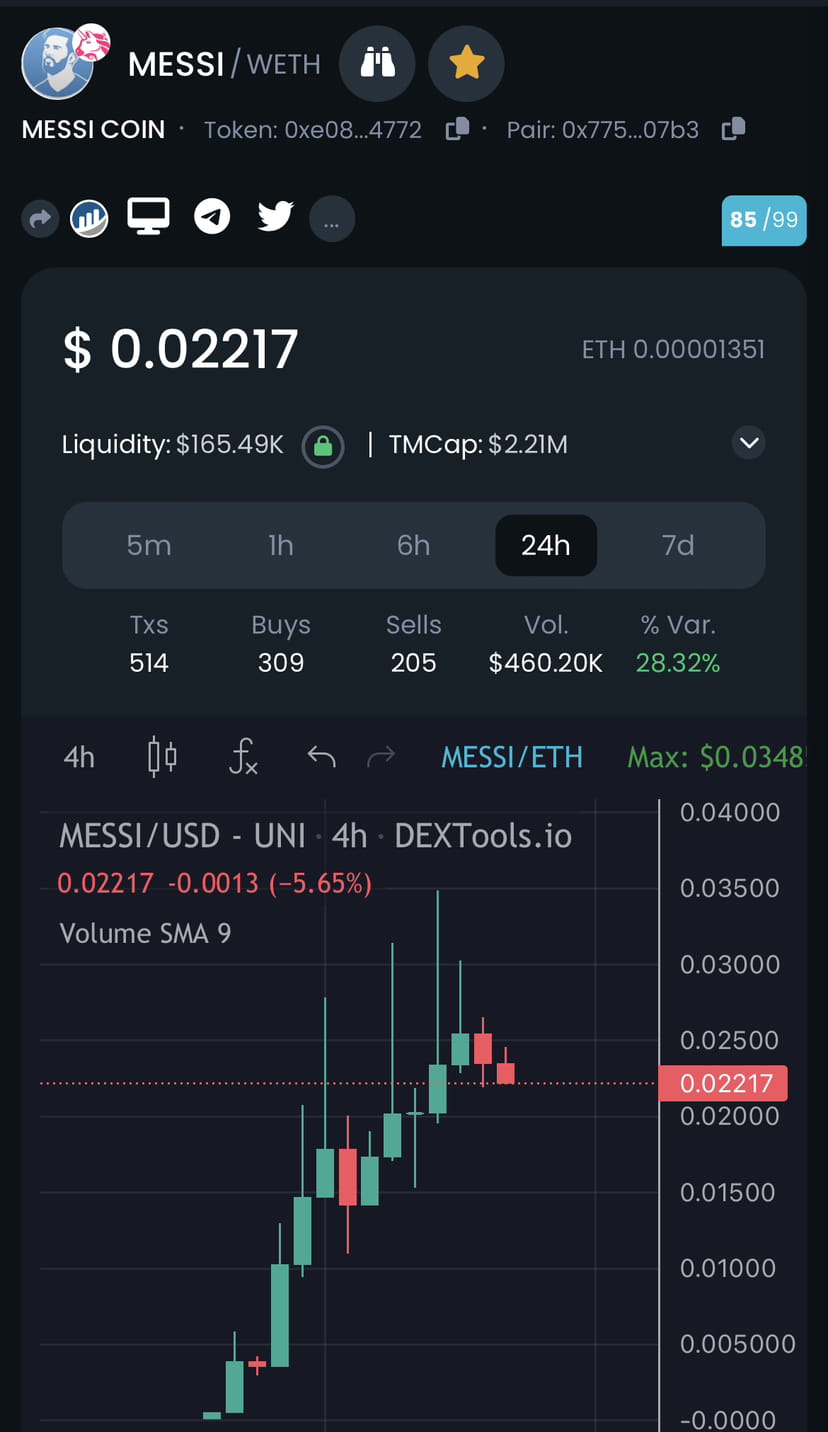Expand the liquidity details chevron
The height and width of the screenshot is (1432, 828).
[x=748, y=442]
